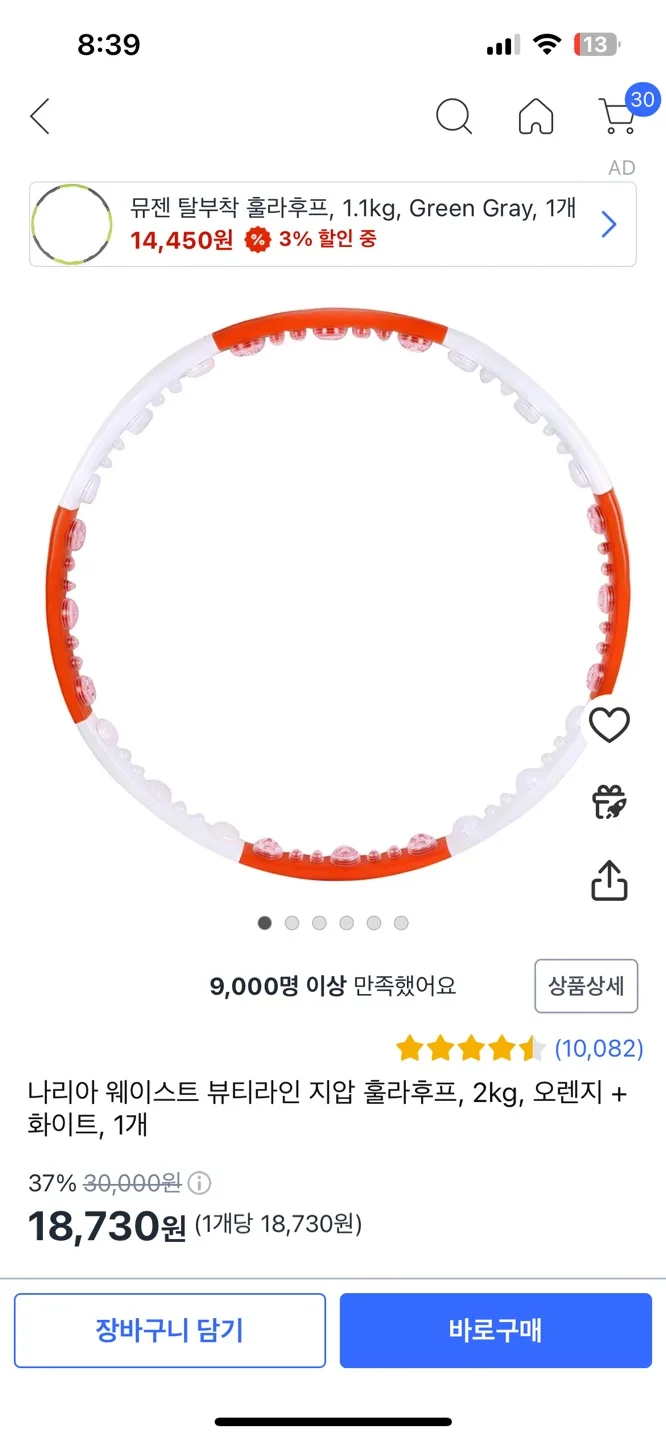Buy now with 바로구매
The image size is (666, 1440).
495,1330
